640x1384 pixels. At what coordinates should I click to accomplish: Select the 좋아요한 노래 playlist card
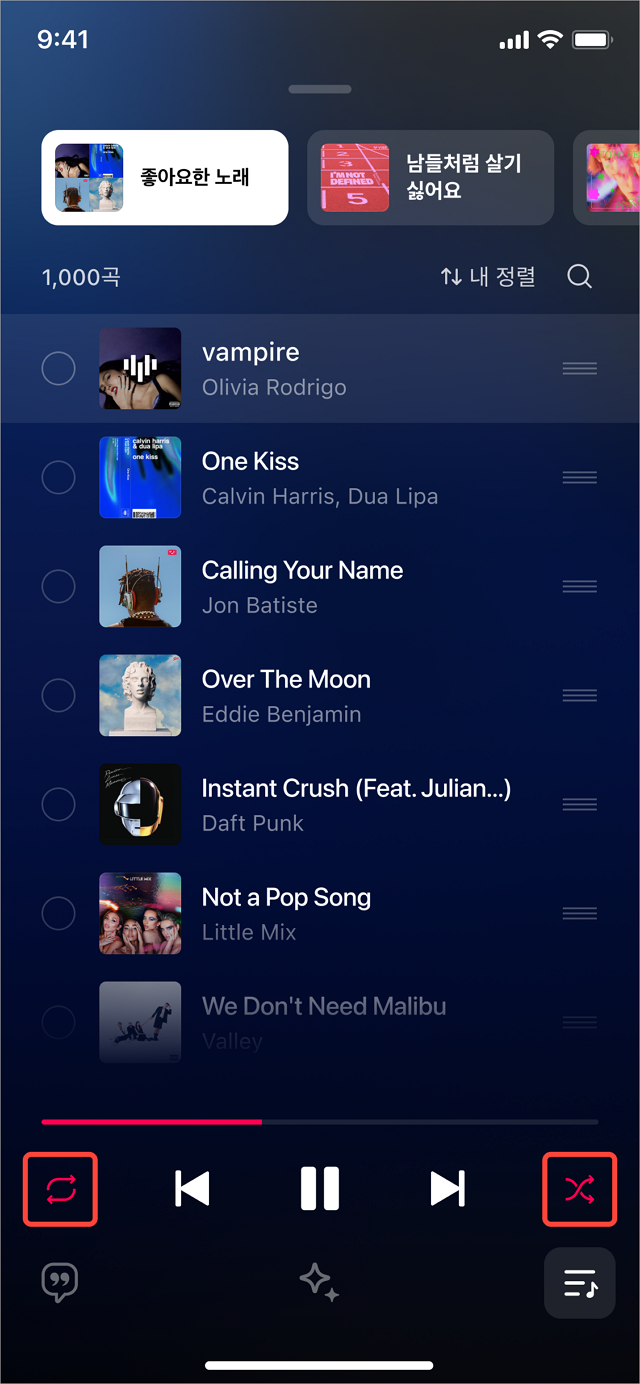pos(165,178)
